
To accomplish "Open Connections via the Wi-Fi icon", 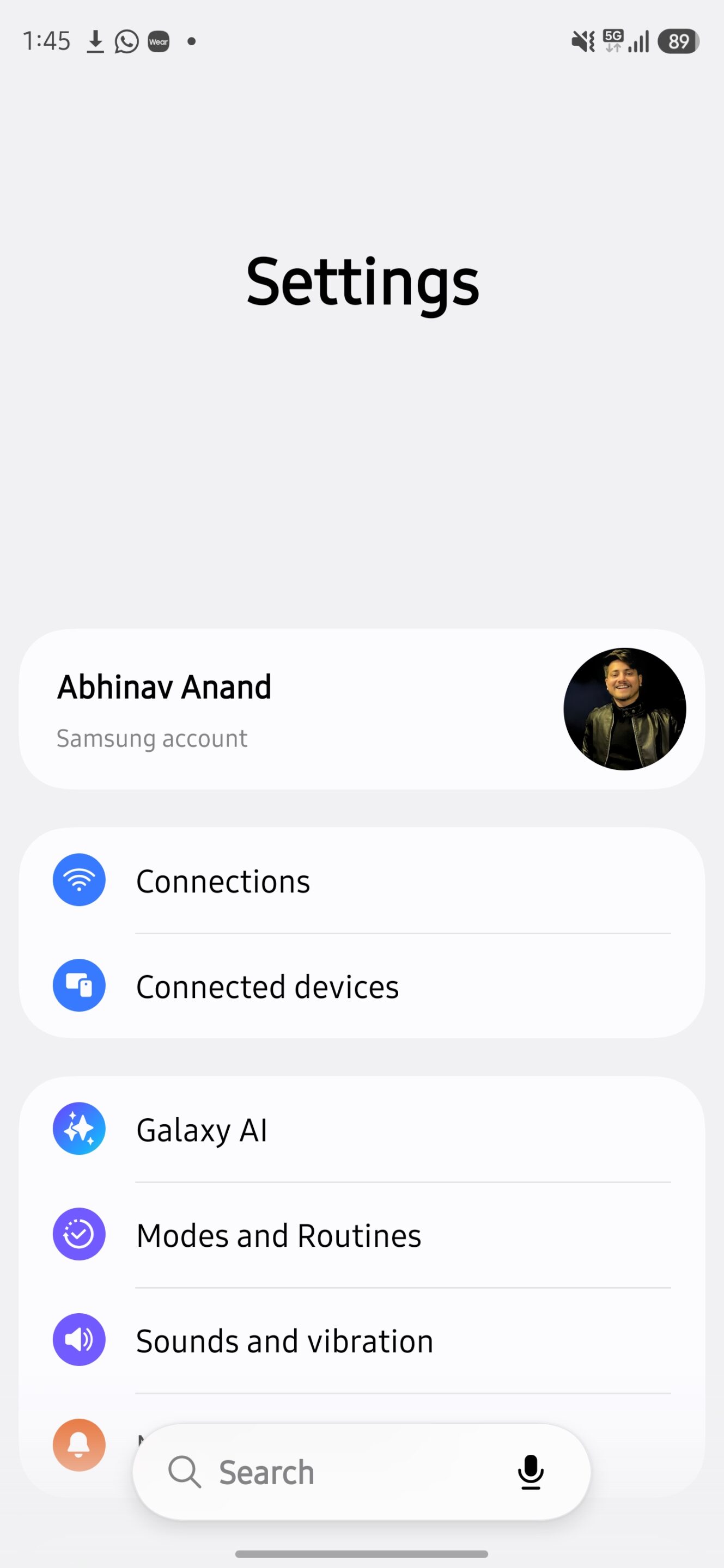I will (x=79, y=880).
